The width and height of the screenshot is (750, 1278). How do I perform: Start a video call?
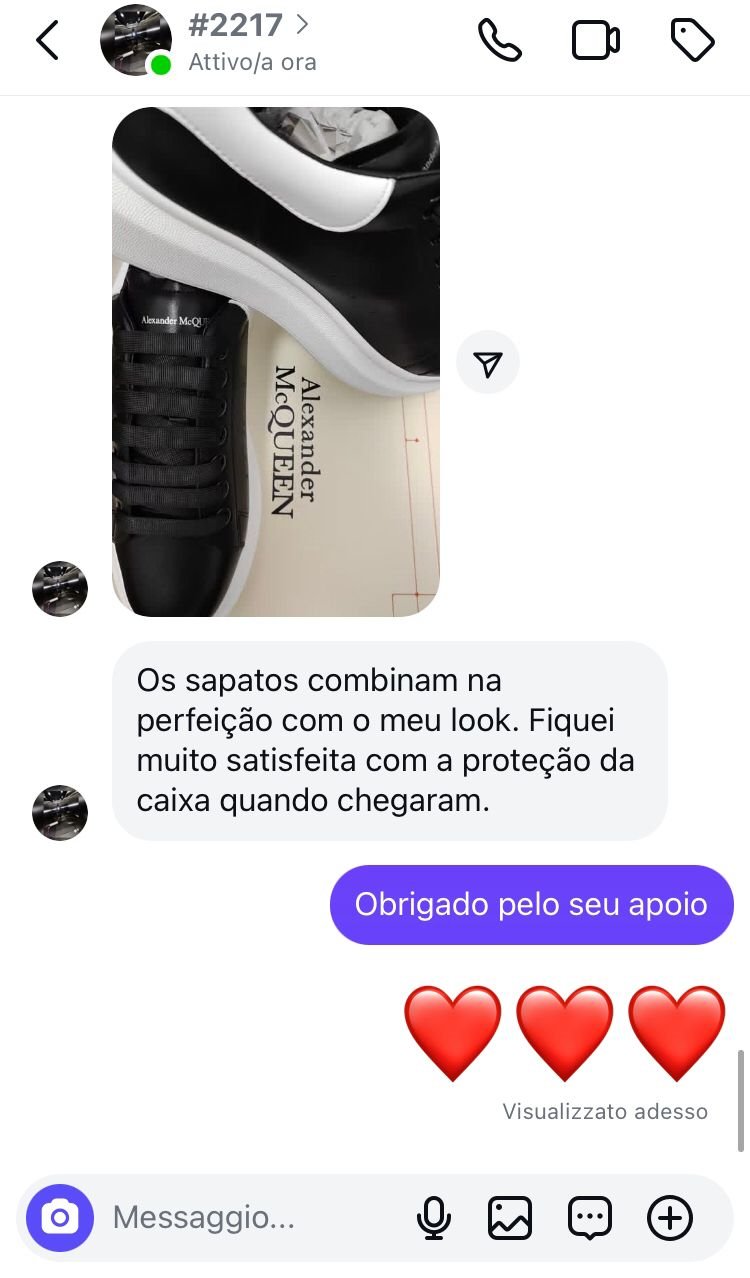596,41
